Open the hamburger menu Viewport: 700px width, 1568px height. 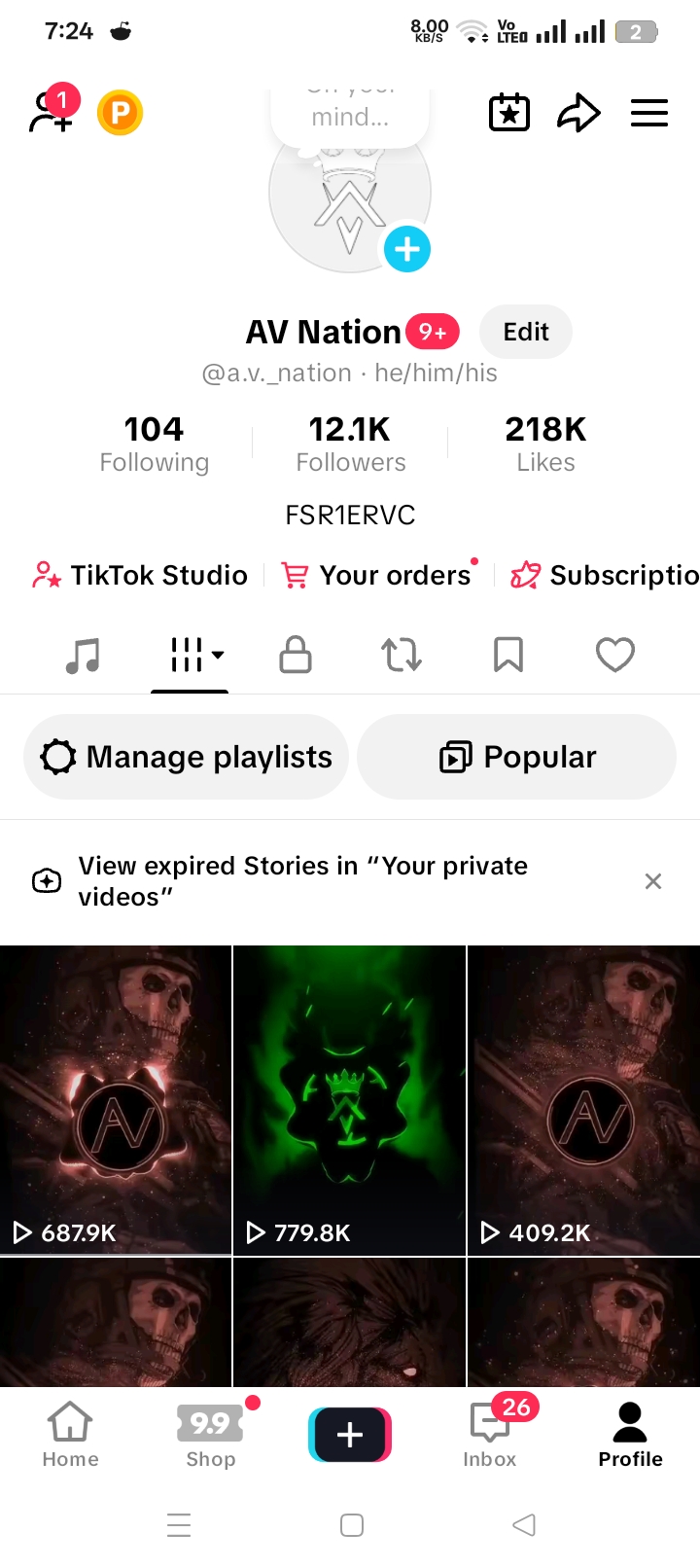649,114
